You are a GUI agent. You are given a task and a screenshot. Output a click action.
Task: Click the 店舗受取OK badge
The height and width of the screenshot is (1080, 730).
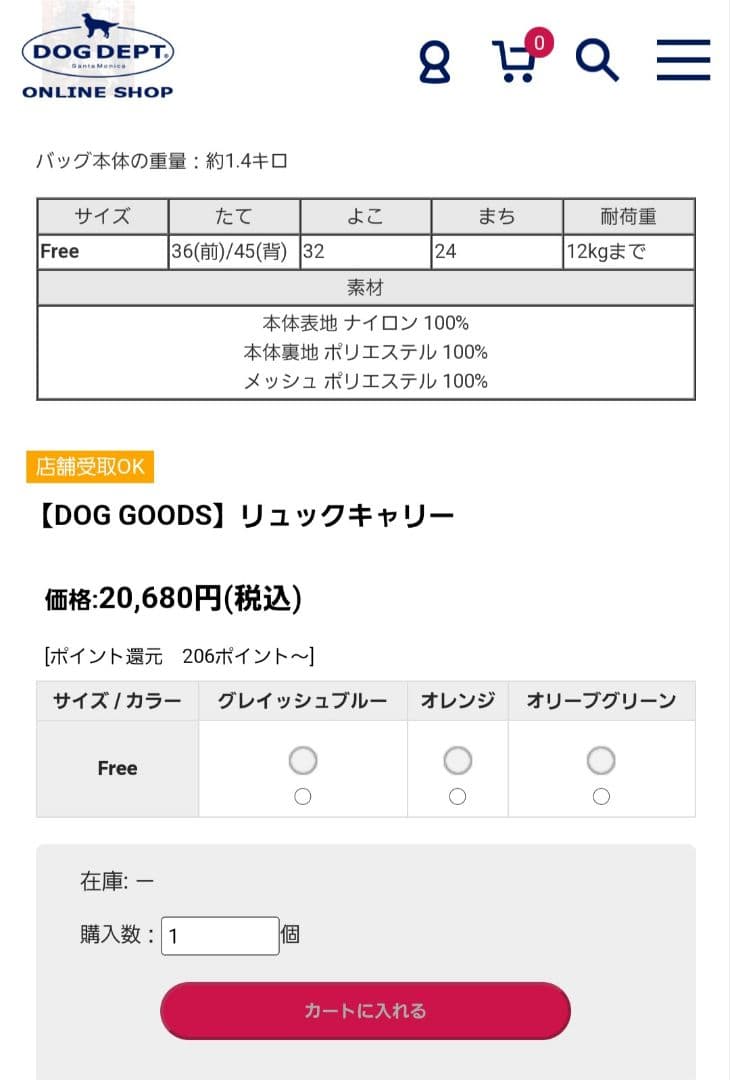click(91, 466)
